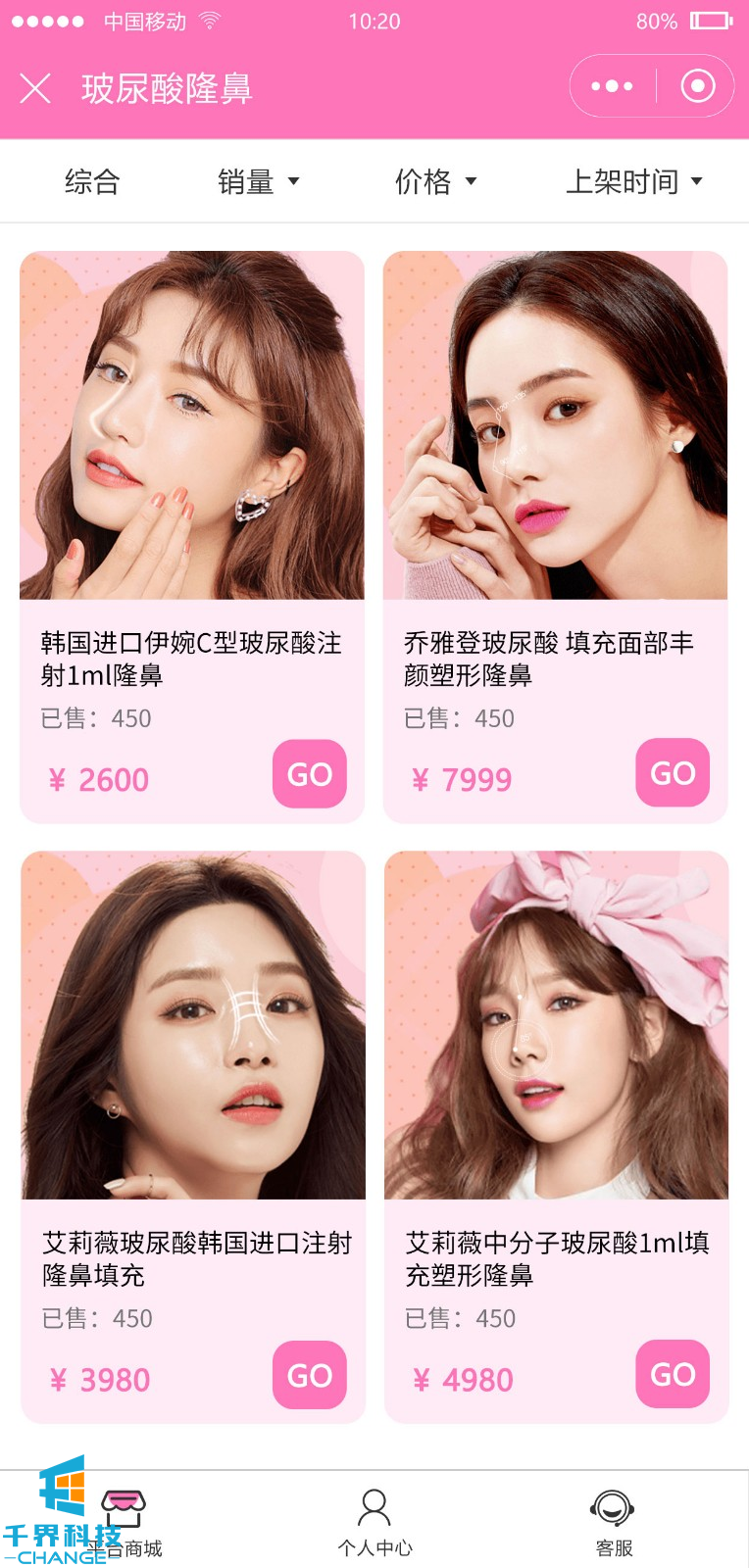Tap GO on the ¥3980 product
The image size is (749, 1568).
[x=310, y=1375]
